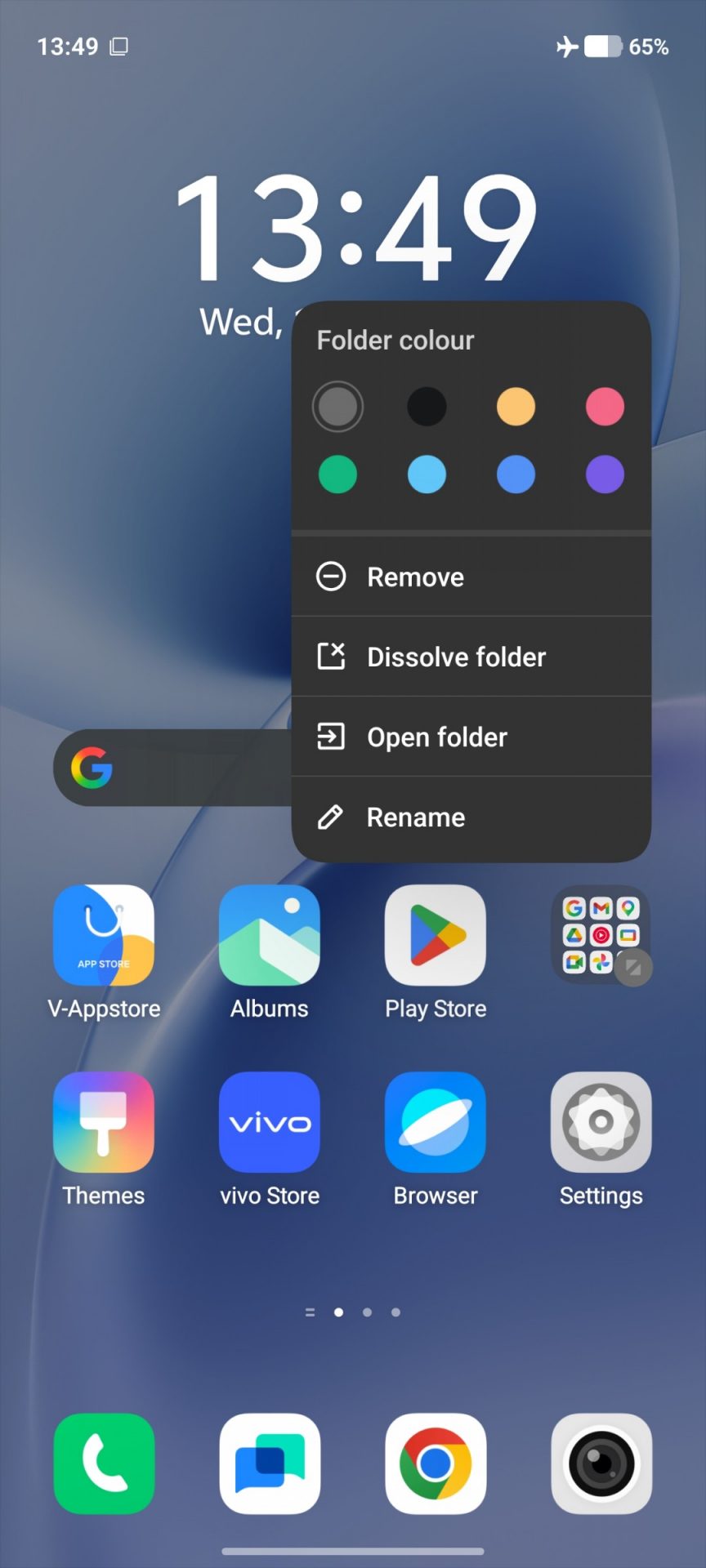Choose the black folder colour
The width and height of the screenshot is (706, 1568).
pos(427,407)
